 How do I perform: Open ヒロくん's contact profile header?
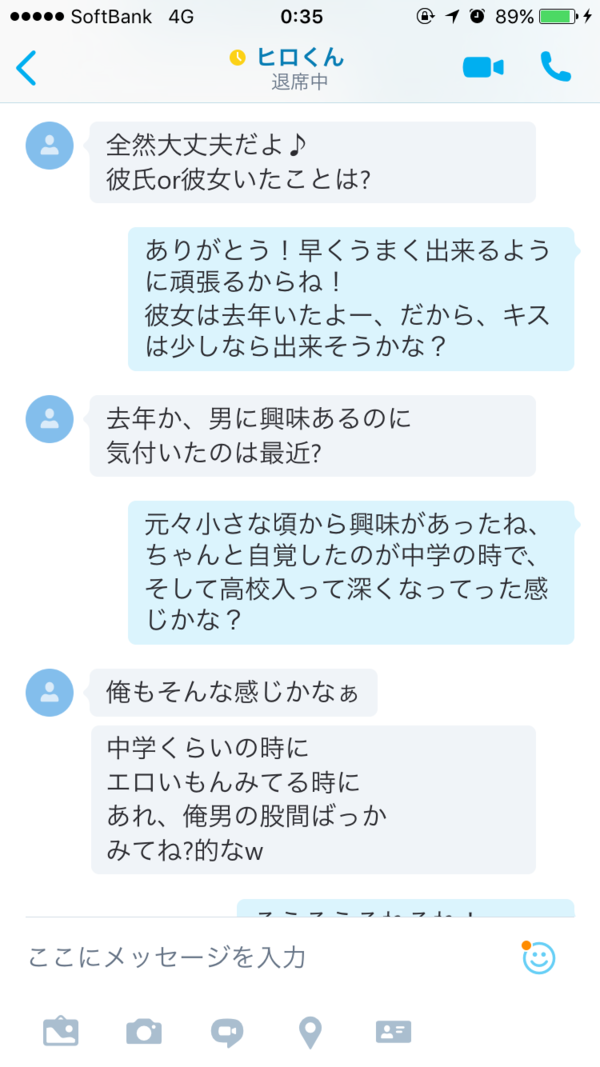287,69
